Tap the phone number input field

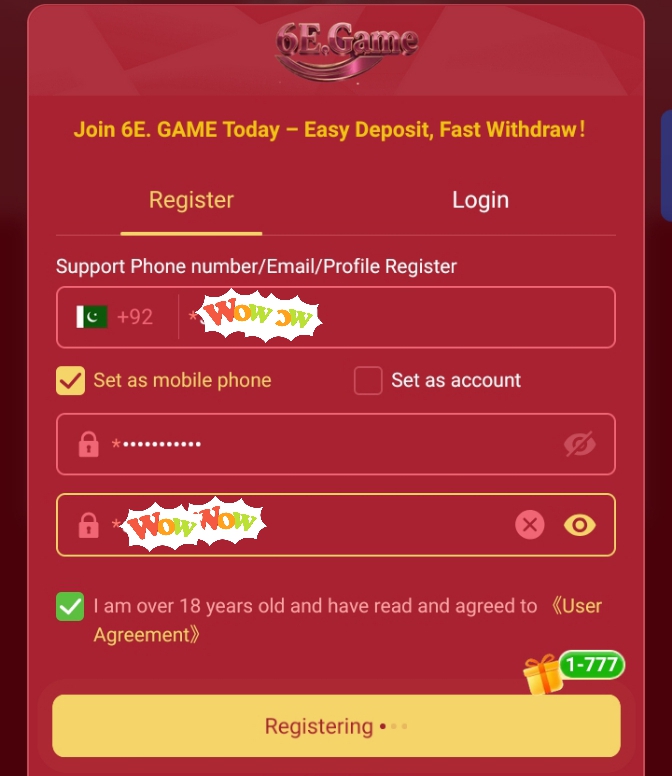coord(400,318)
